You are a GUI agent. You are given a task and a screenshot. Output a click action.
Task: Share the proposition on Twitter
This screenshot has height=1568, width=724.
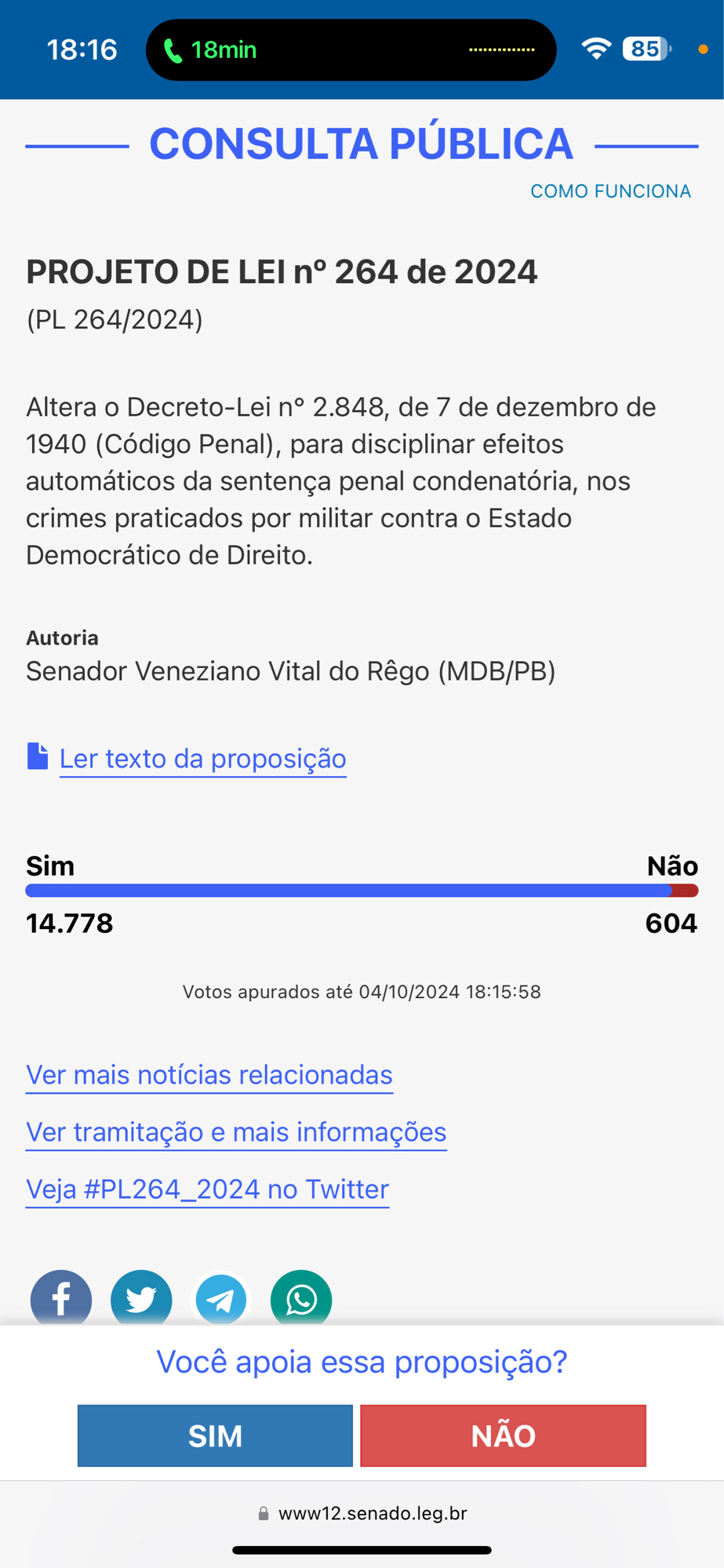[141, 1299]
